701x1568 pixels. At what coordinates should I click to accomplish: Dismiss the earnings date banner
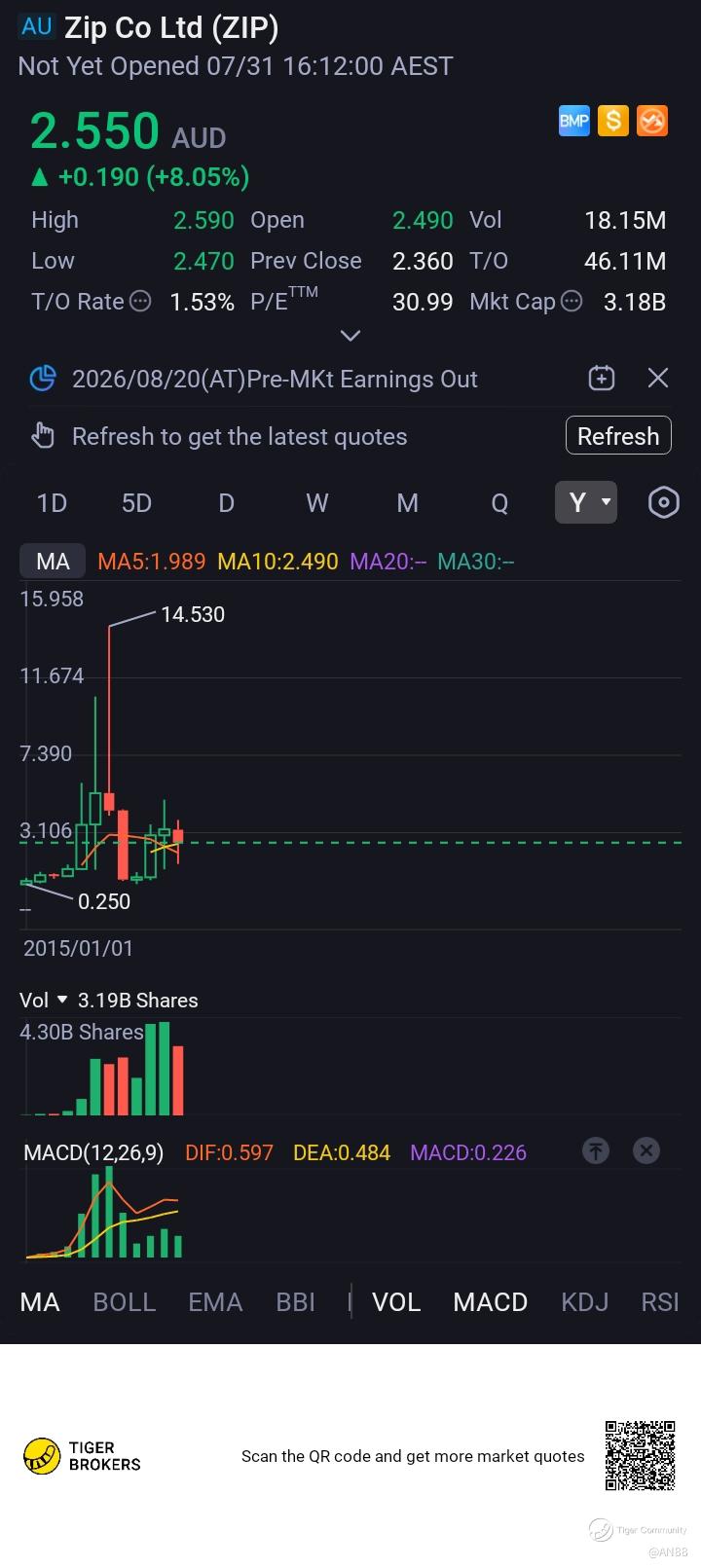tap(658, 378)
